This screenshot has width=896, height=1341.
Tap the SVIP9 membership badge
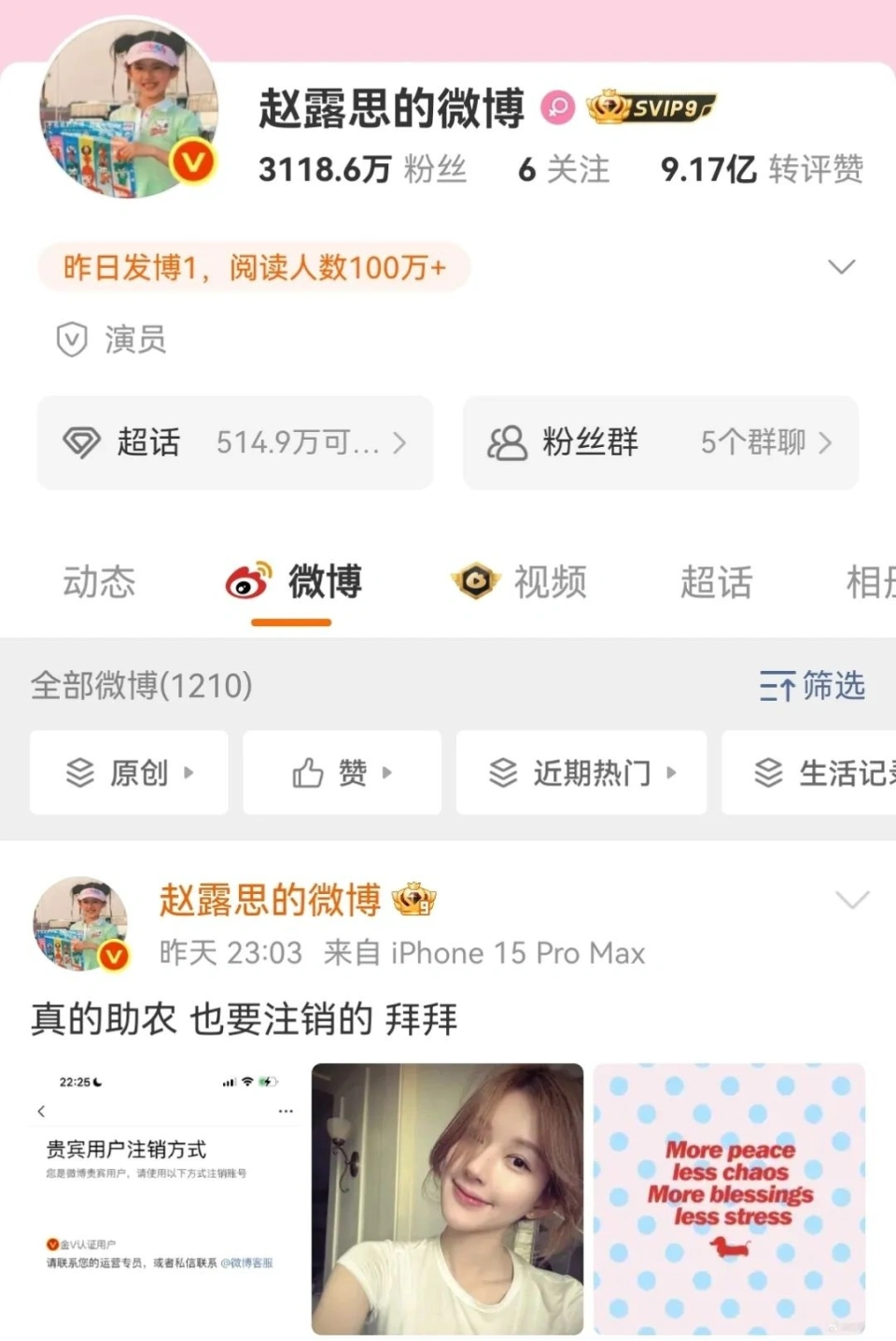click(651, 108)
